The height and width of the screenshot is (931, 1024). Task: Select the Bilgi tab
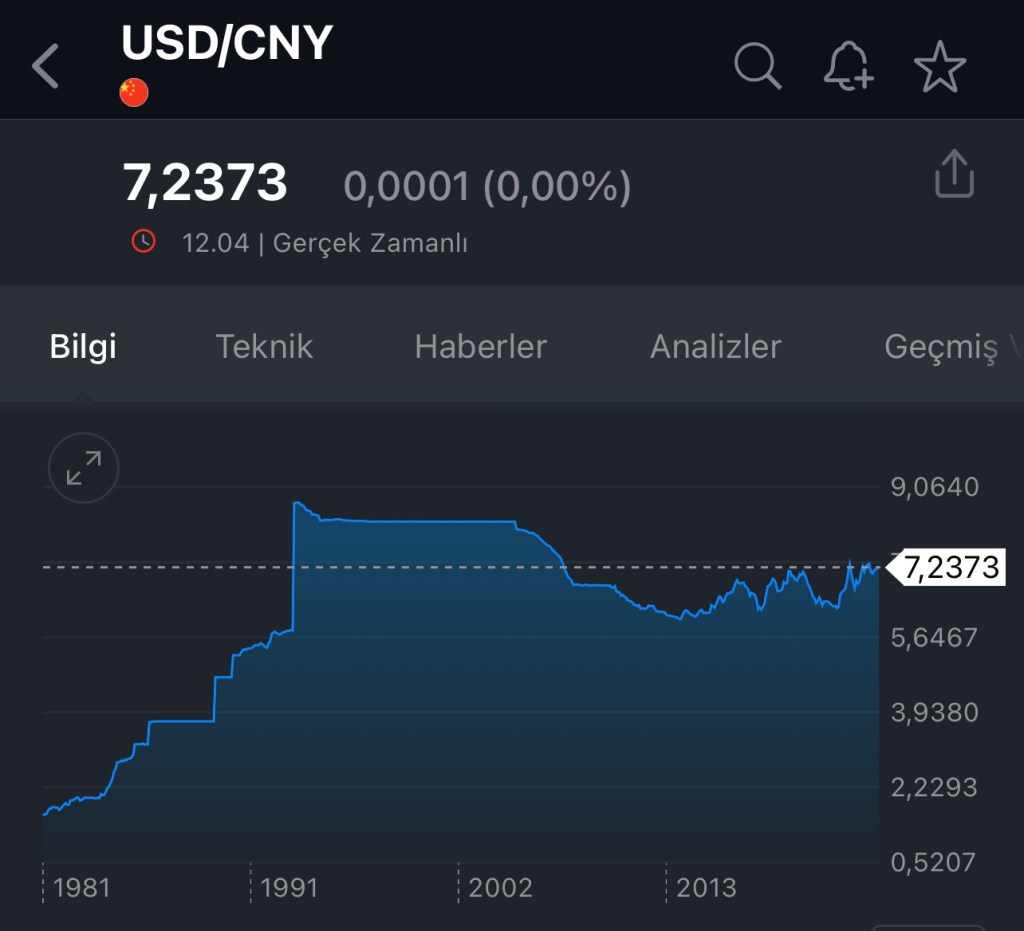[x=83, y=347]
